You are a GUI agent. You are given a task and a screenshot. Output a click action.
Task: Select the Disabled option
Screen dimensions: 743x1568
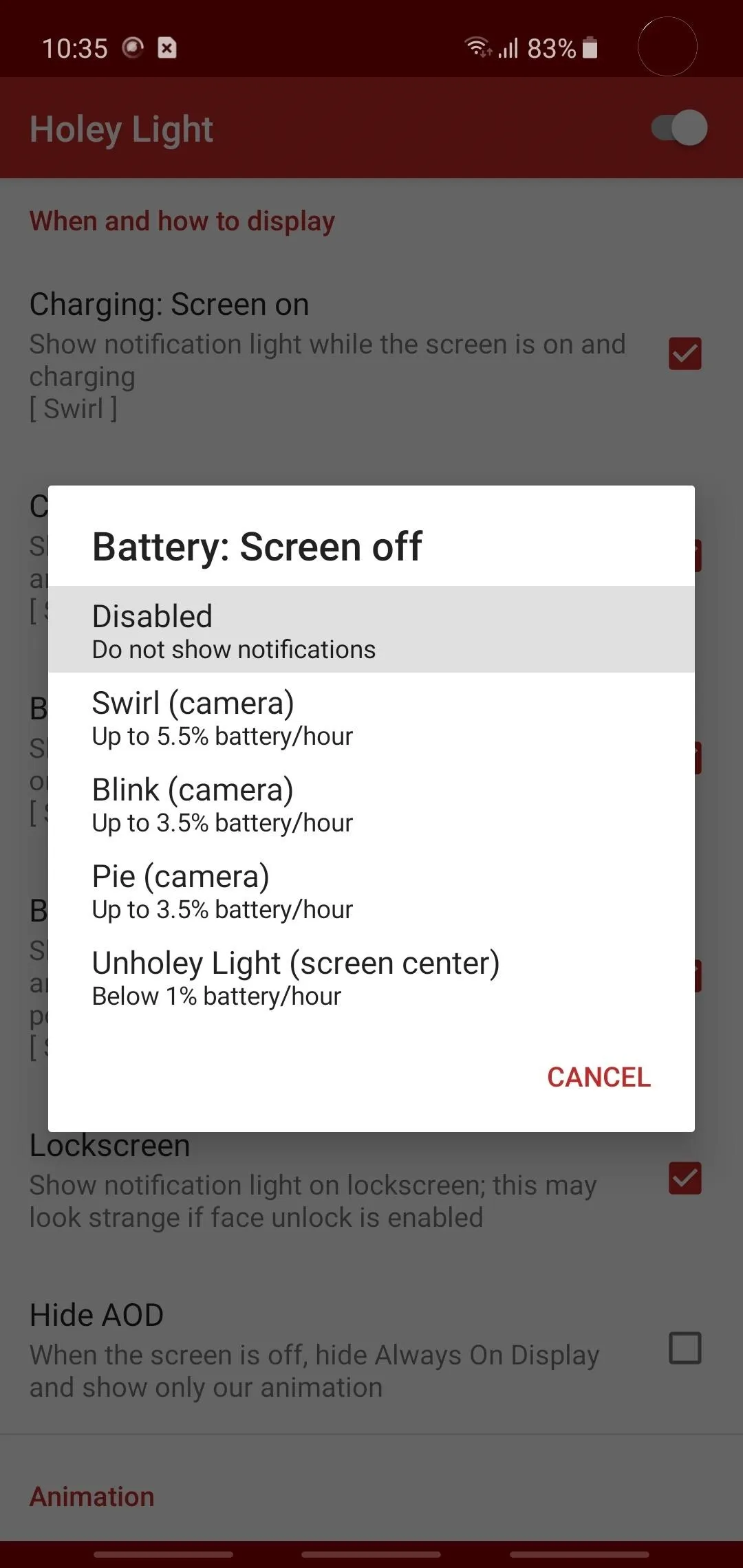371,629
